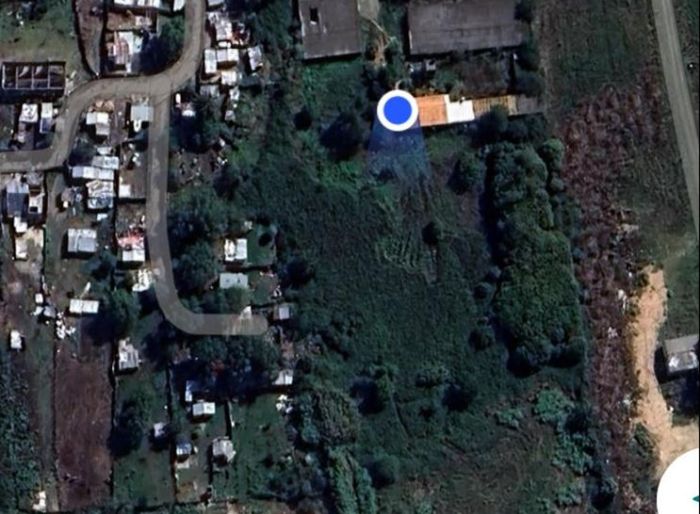This screenshot has width=700, height=514.
Task: Tap the blue current location dot
Action: click(398, 111)
